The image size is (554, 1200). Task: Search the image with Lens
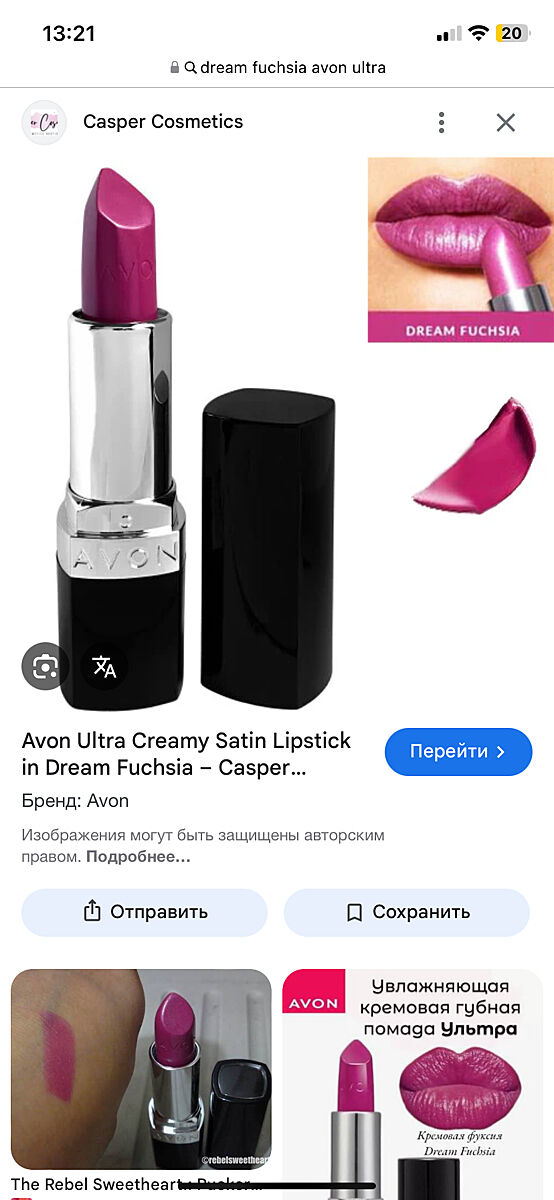coord(46,667)
